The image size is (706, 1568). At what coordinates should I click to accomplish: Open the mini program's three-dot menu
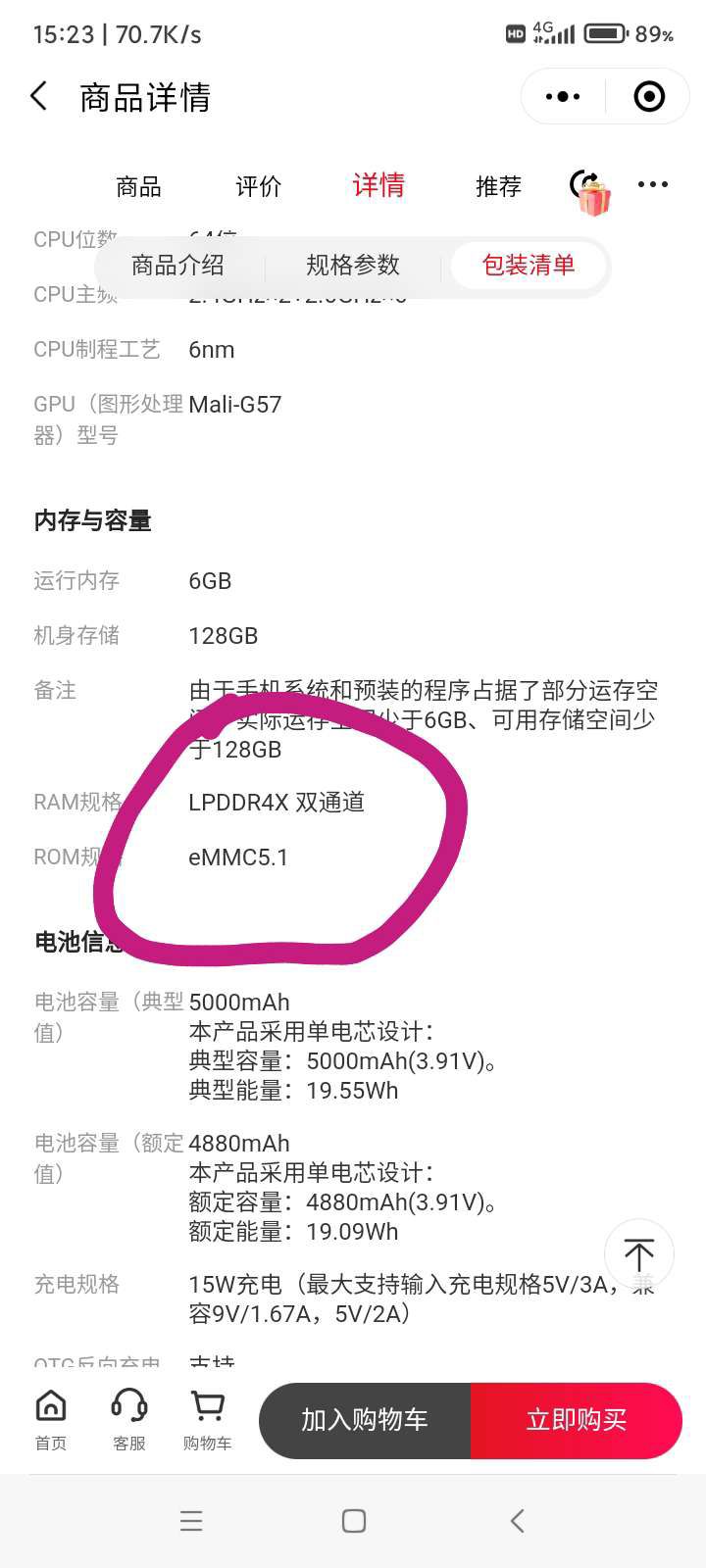click(563, 96)
